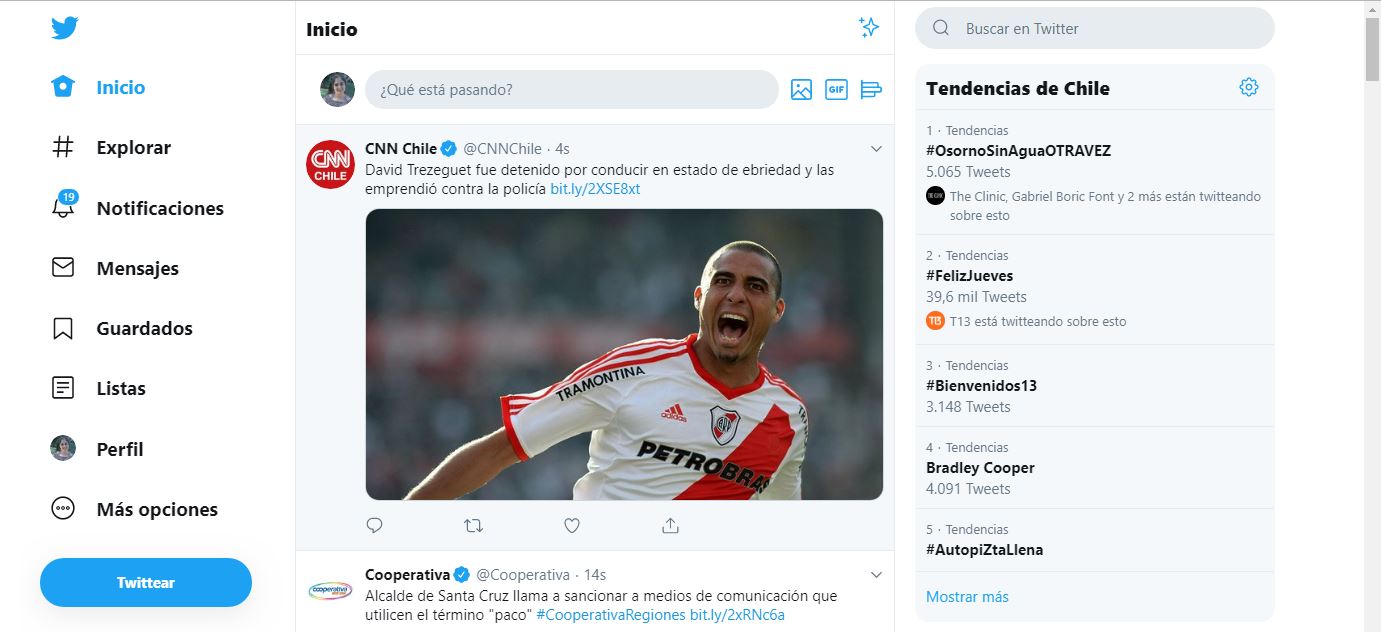Open the Explorar section
Image resolution: width=1381 pixels, height=632 pixels.
132,148
